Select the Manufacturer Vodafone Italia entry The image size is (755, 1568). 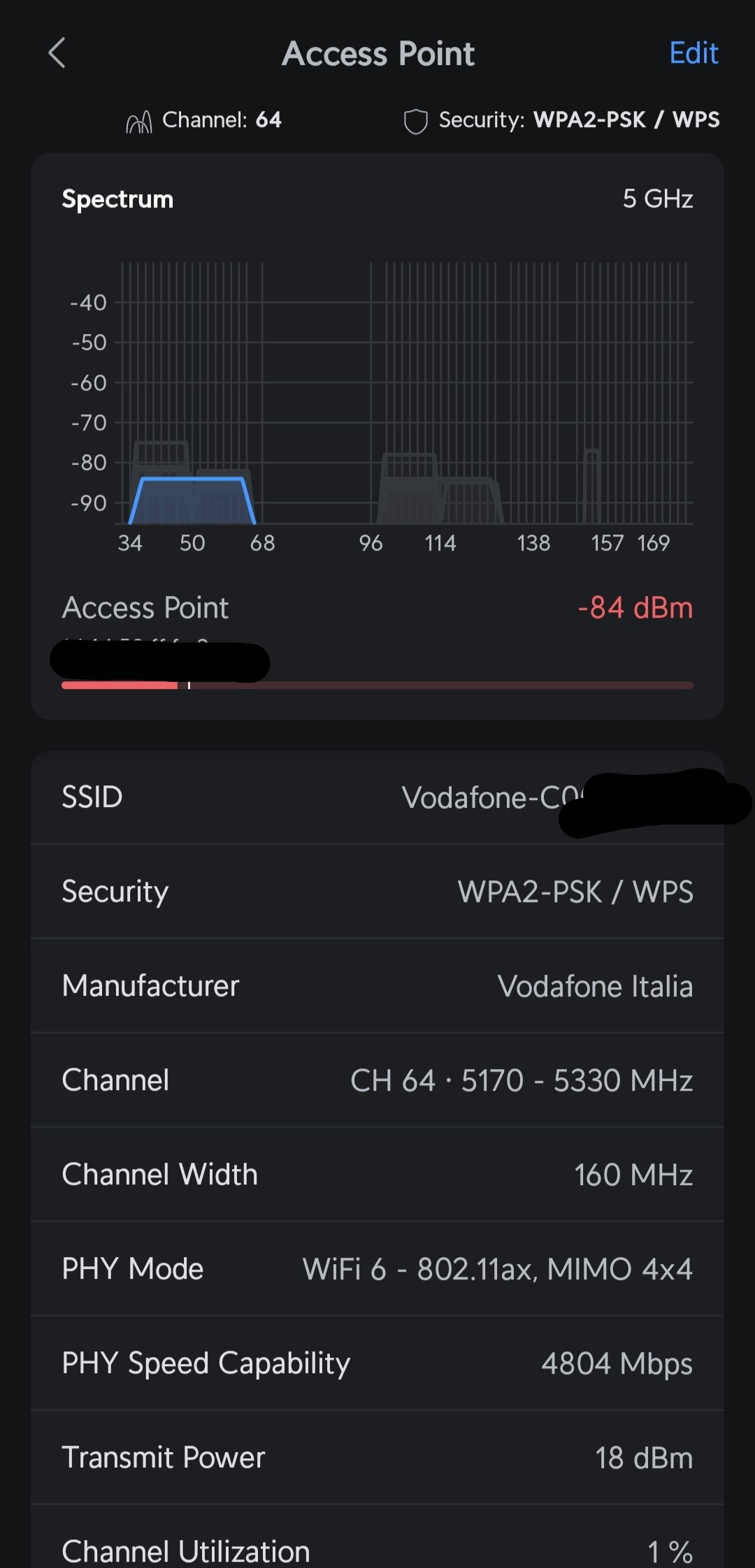tap(377, 986)
